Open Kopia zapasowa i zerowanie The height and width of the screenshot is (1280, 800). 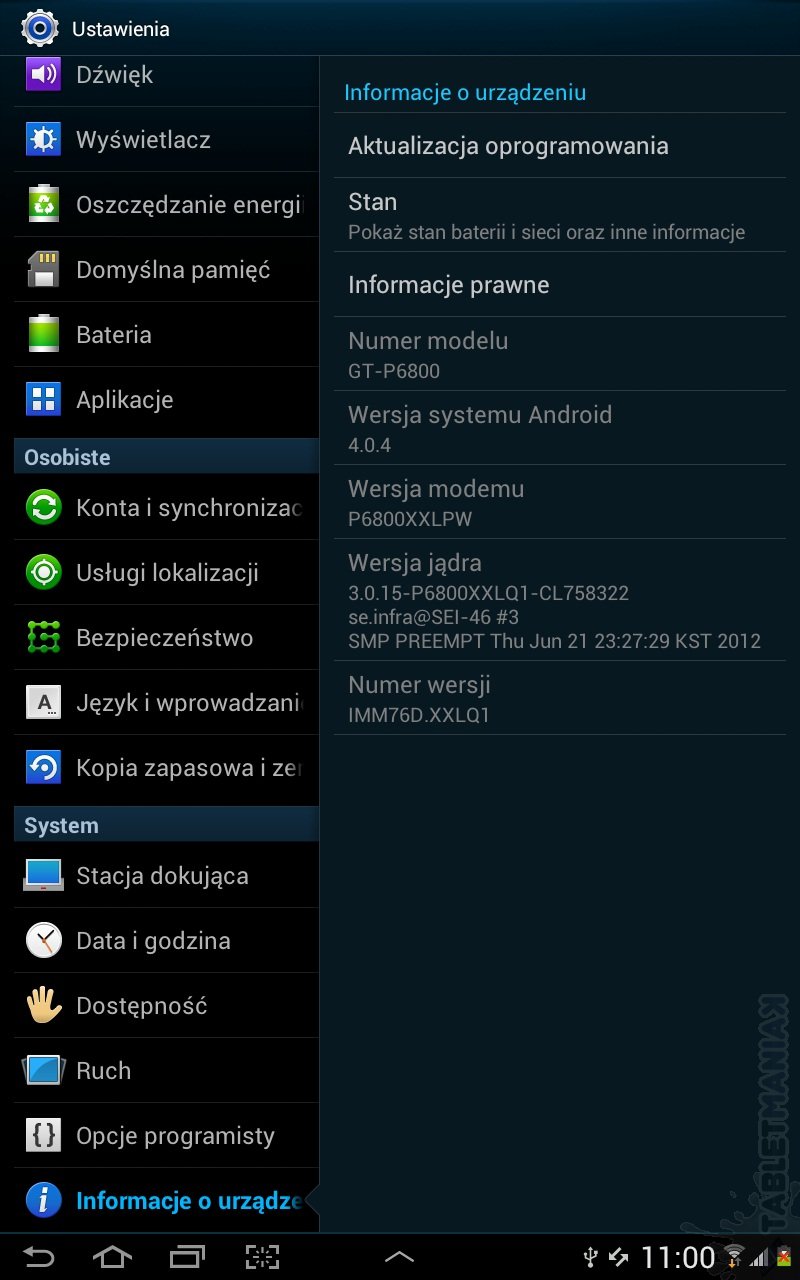pyautogui.click(x=165, y=768)
